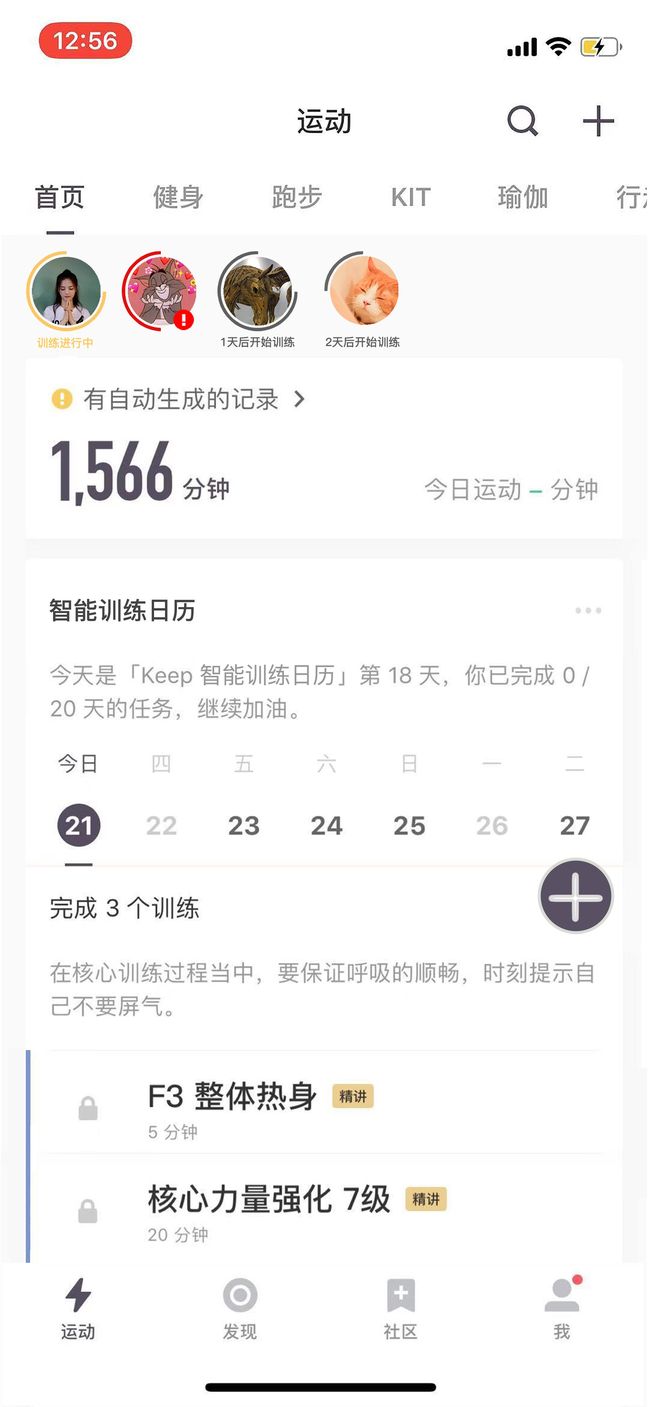
Task: Open 有自动生成的记录 link
Action: click(x=178, y=400)
